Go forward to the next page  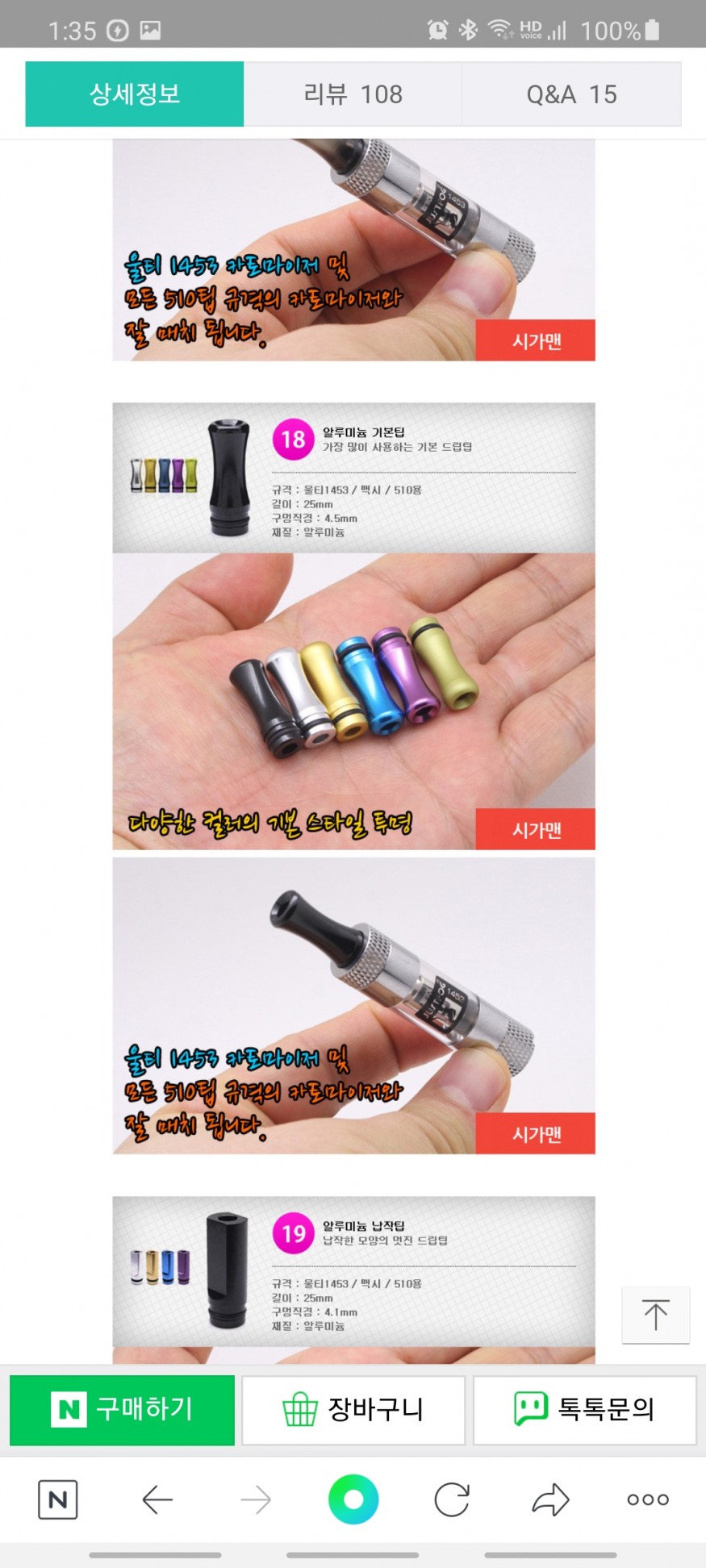[256, 1499]
